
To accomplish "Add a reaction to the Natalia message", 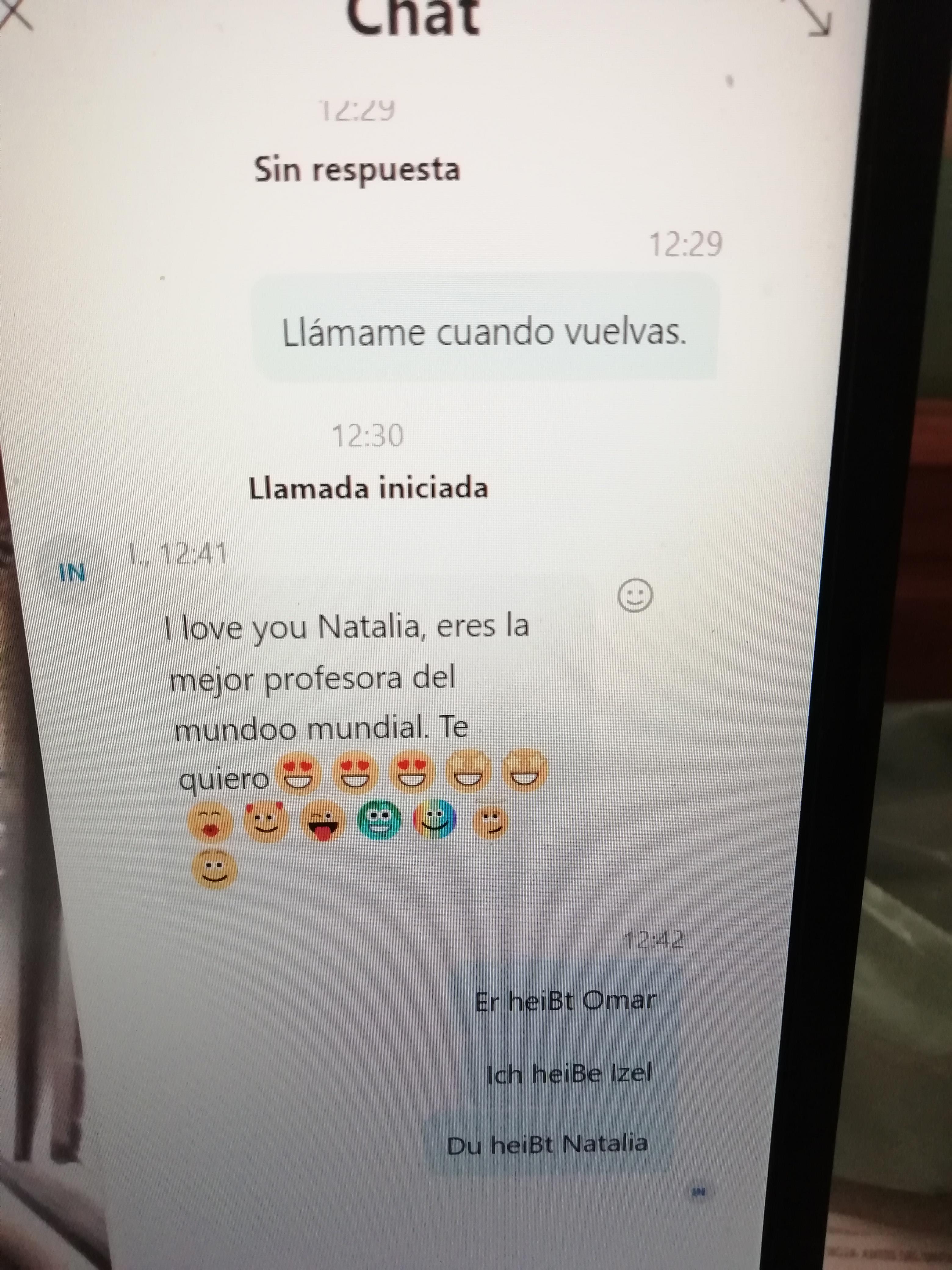I will (635, 597).
